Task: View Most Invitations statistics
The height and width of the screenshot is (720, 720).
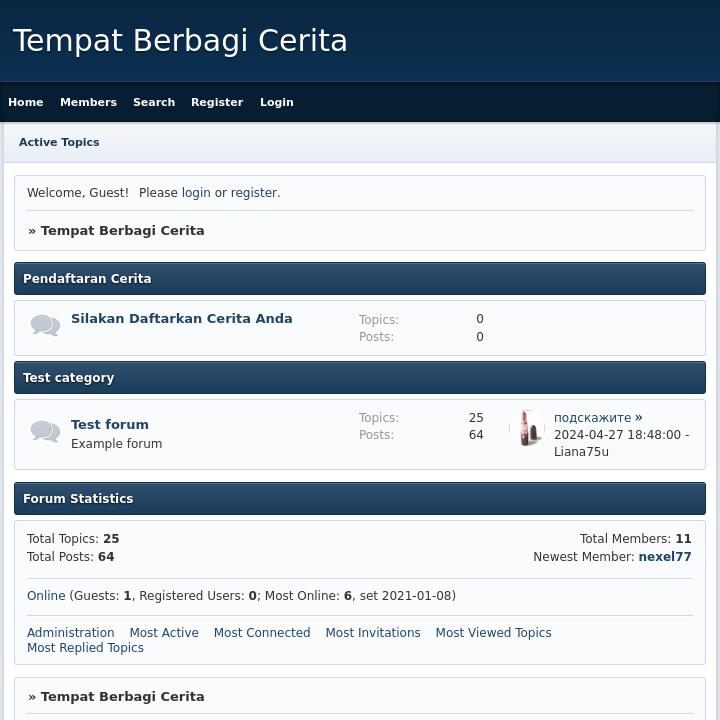Action: click(x=373, y=633)
